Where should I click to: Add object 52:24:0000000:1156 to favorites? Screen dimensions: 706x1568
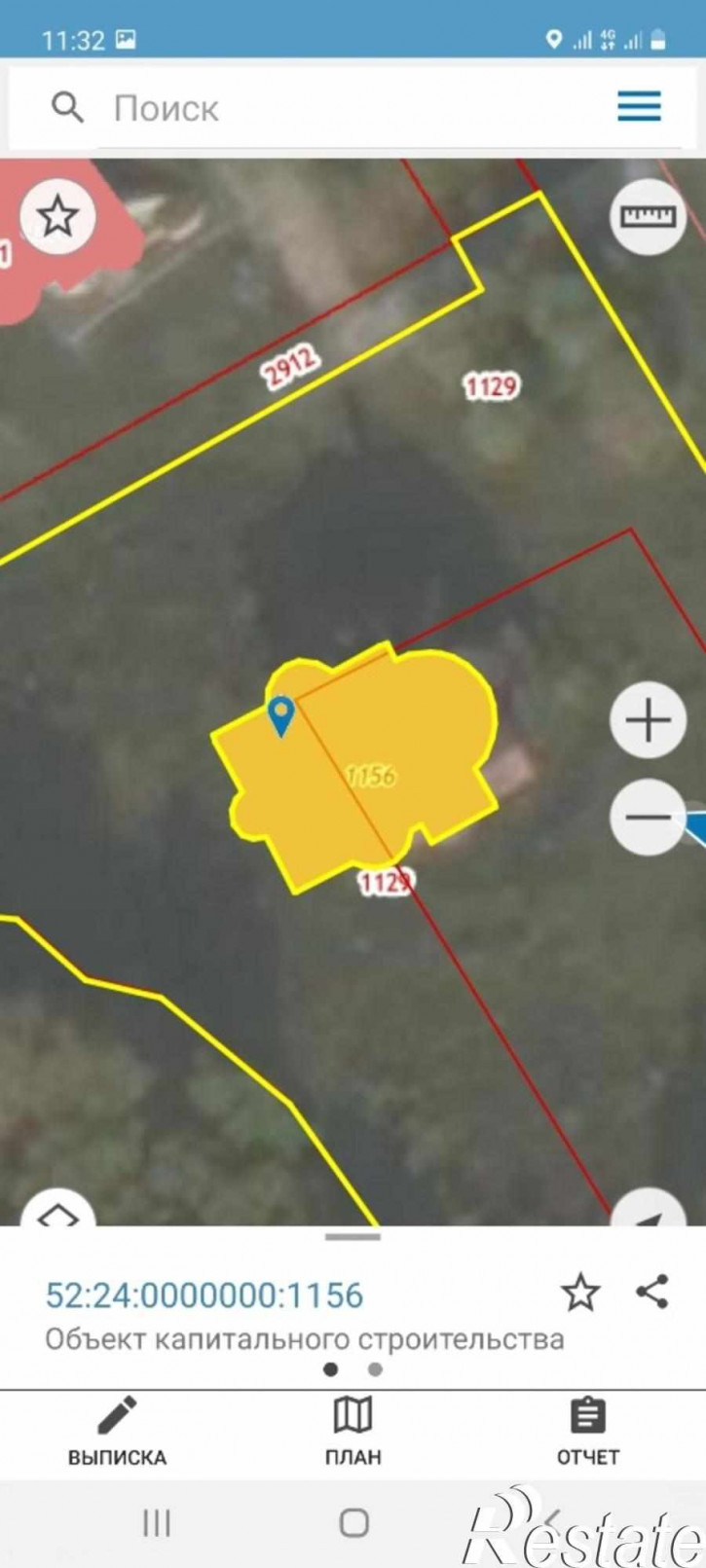click(580, 1293)
